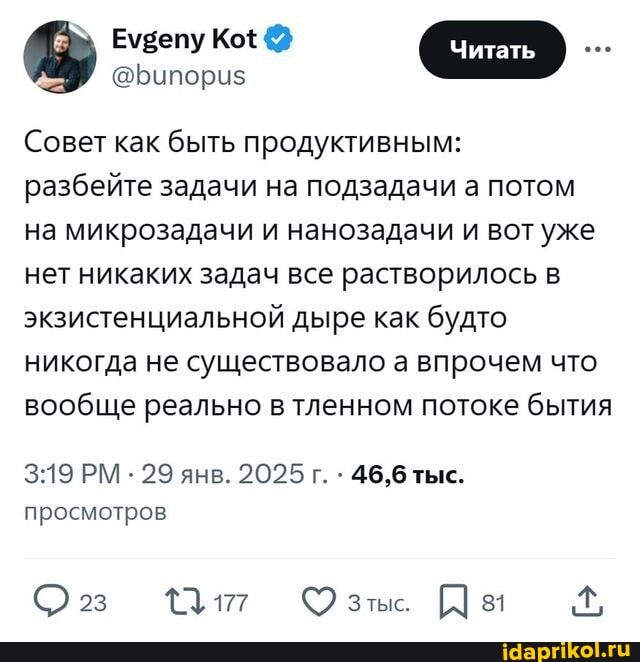
Task: Open the three-dot overflow menu
Action: (603, 48)
